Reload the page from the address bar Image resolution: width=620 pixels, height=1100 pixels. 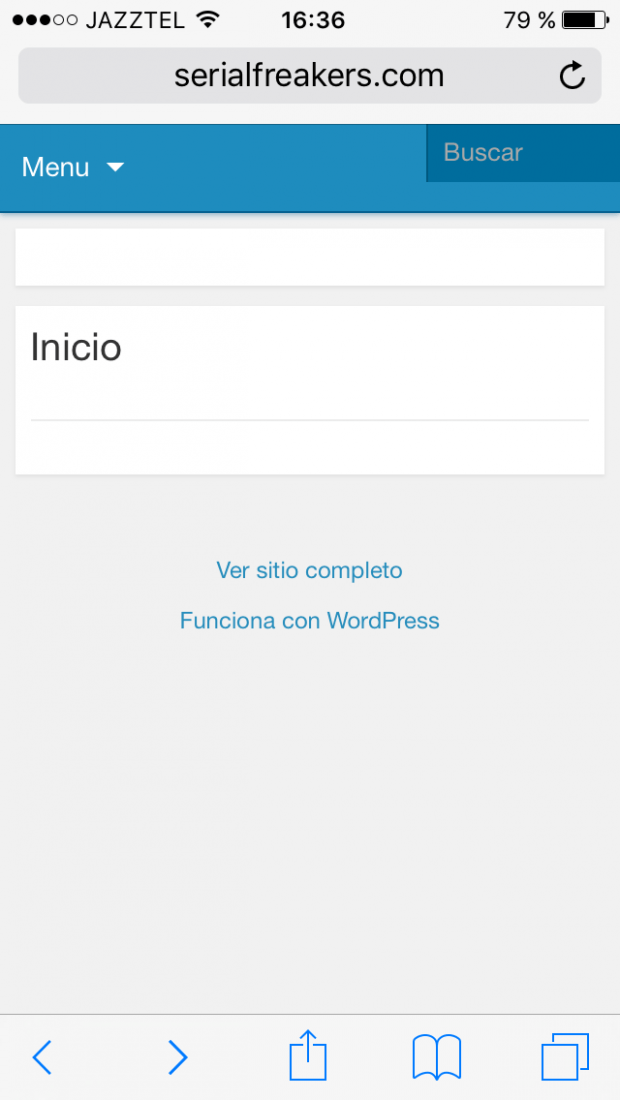[x=572, y=76]
